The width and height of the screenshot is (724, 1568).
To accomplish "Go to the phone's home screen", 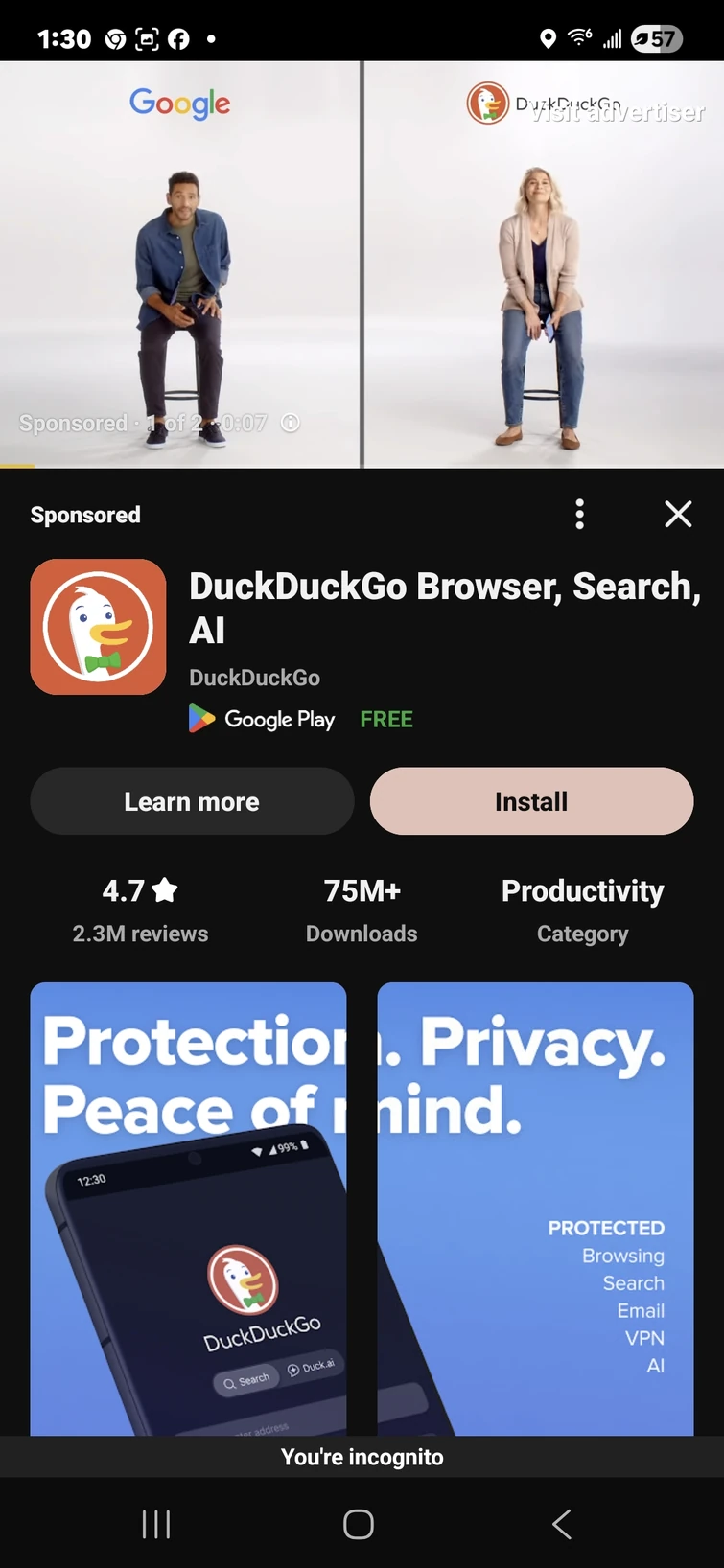I will pyautogui.click(x=359, y=1524).
